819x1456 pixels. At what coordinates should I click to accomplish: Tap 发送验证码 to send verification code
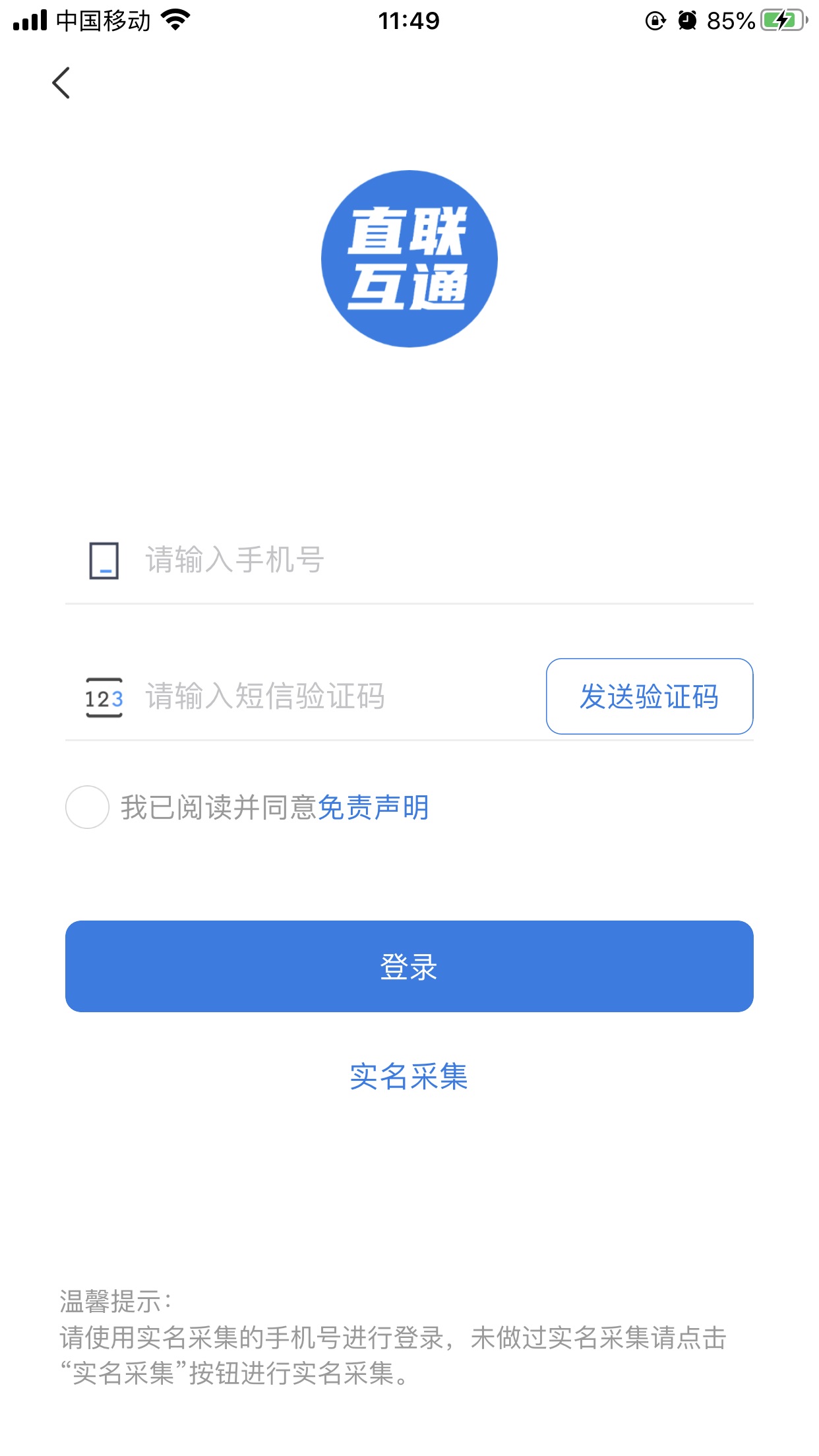click(x=650, y=696)
